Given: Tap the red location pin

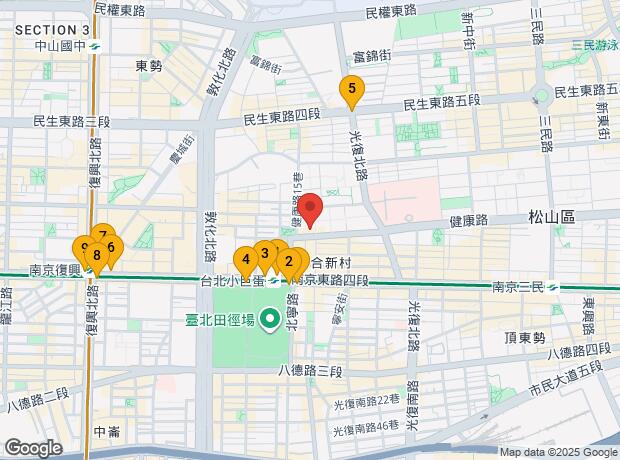Looking at the screenshot, I should (310, 207).
